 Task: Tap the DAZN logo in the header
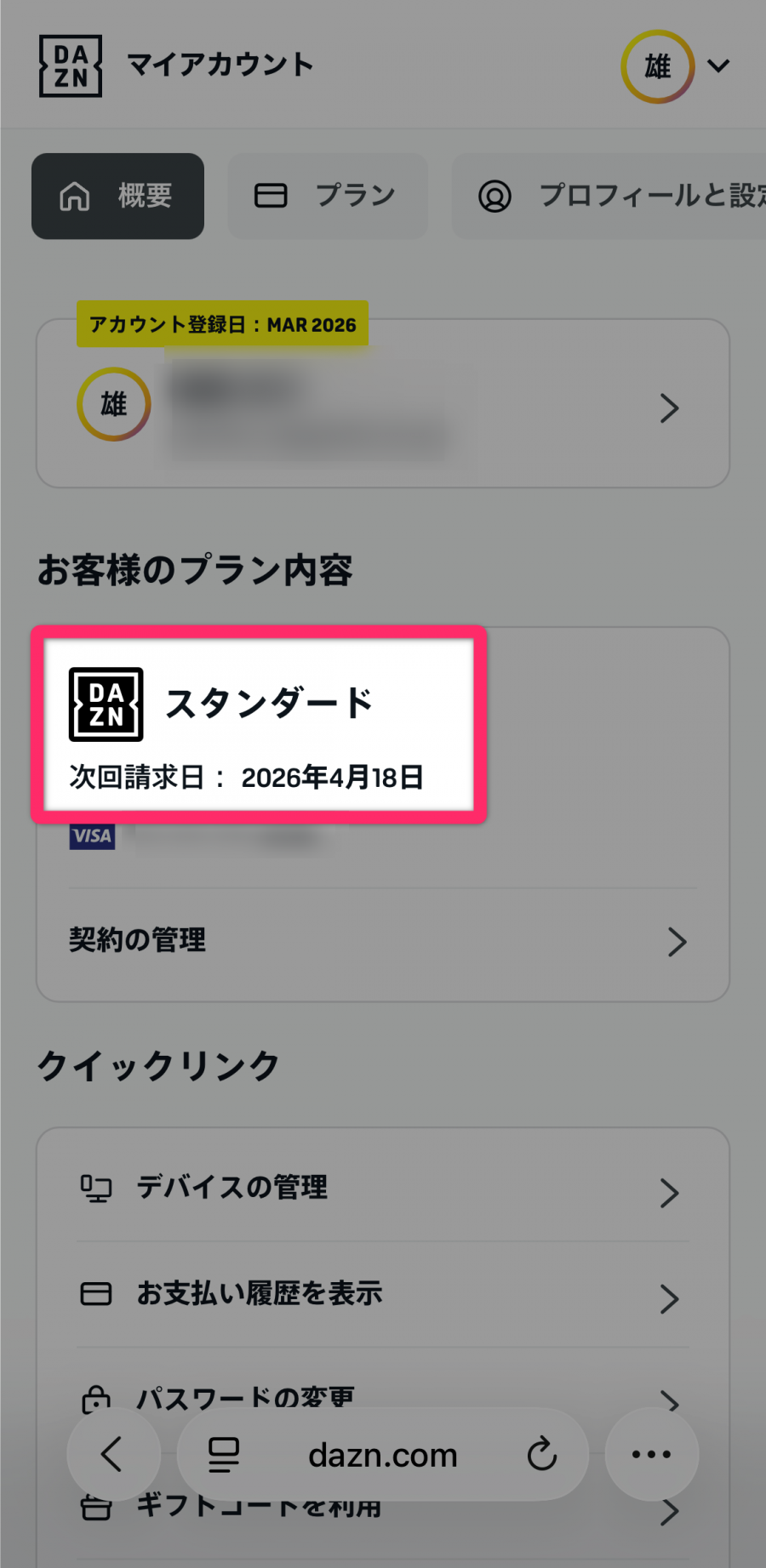click(x=71, y=66)
